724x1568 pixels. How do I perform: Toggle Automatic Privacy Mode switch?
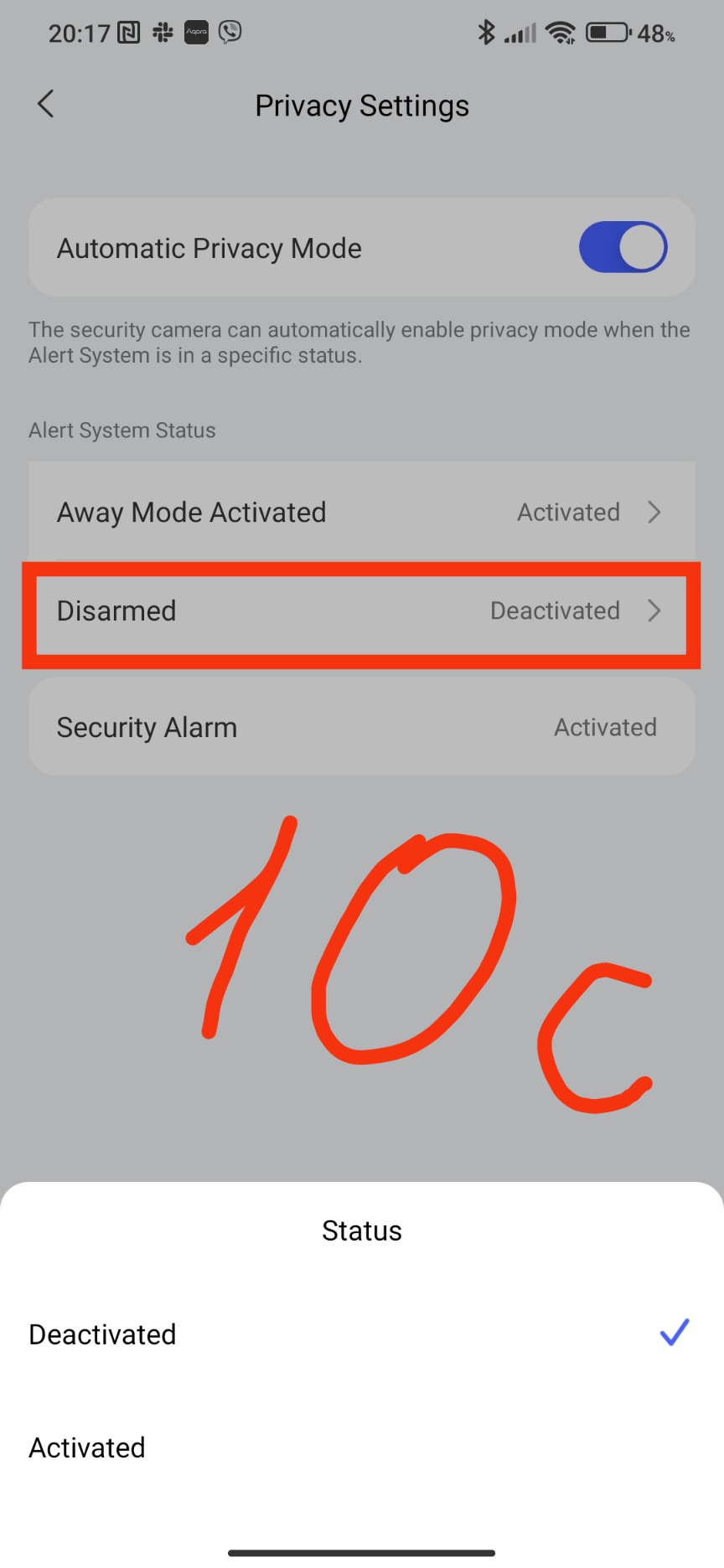coord(623,247)
